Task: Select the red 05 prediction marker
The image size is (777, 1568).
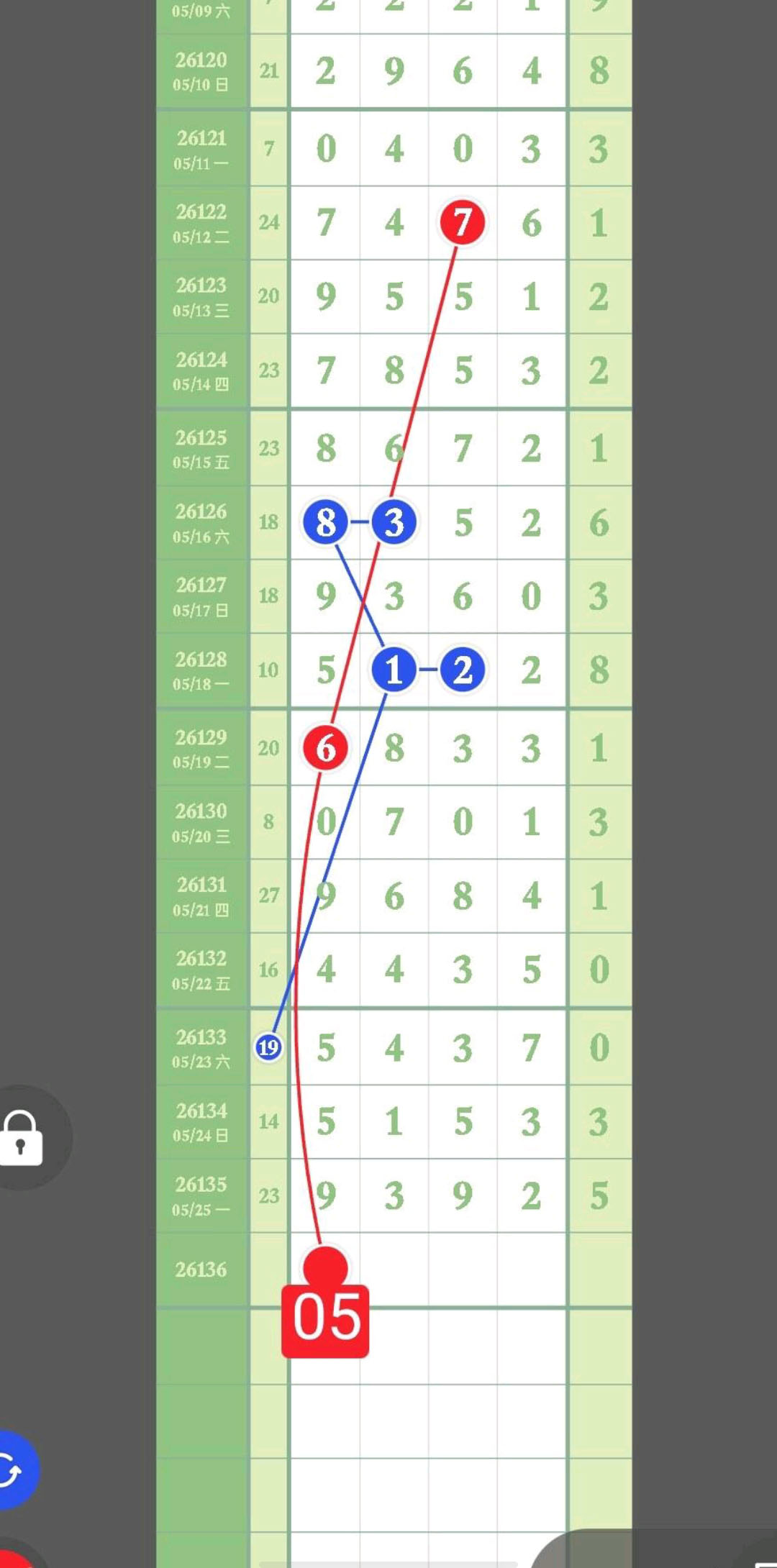Action: click(325, 1315)
